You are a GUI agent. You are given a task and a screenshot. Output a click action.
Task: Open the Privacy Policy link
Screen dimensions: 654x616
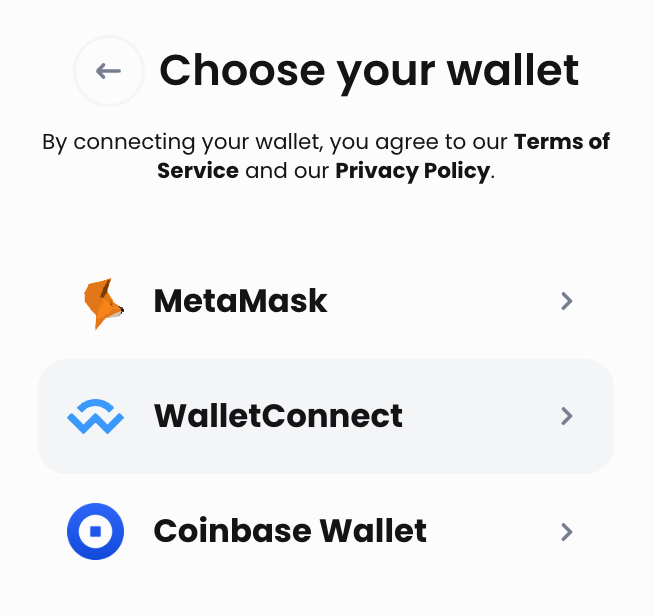[x=412, y=171]
